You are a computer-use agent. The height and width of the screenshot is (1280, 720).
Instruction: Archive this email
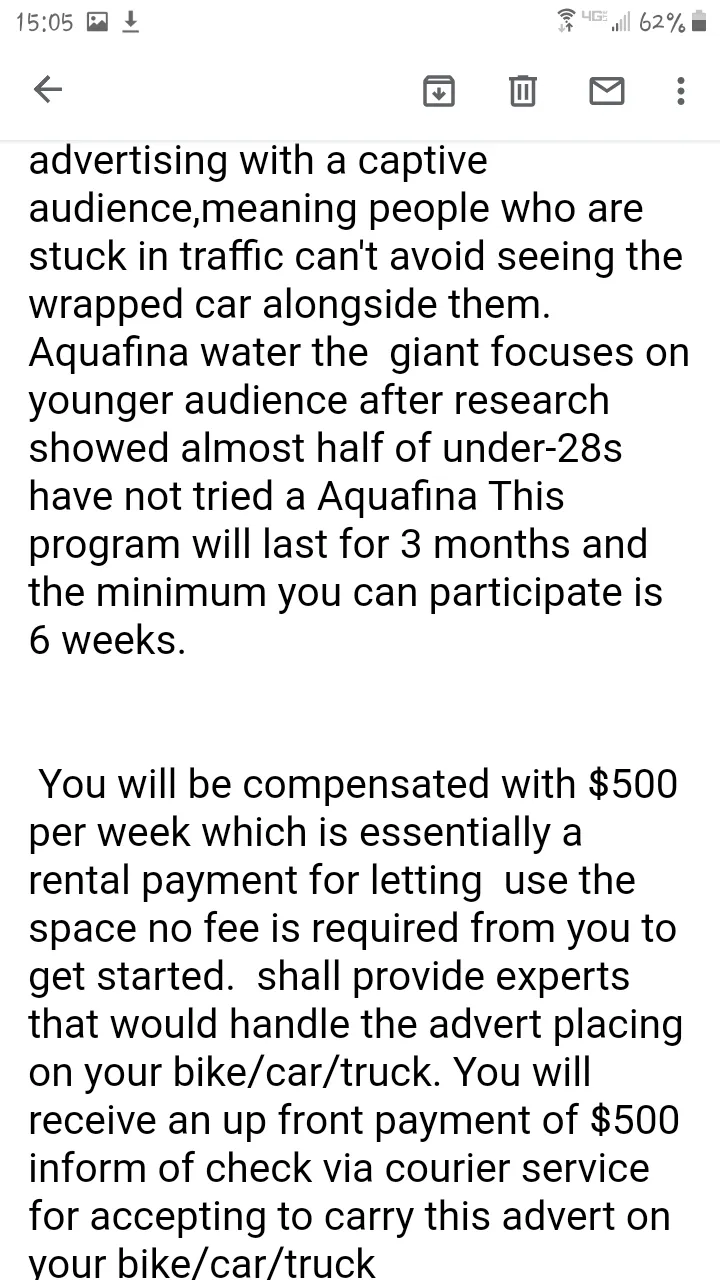click(438, 91)
